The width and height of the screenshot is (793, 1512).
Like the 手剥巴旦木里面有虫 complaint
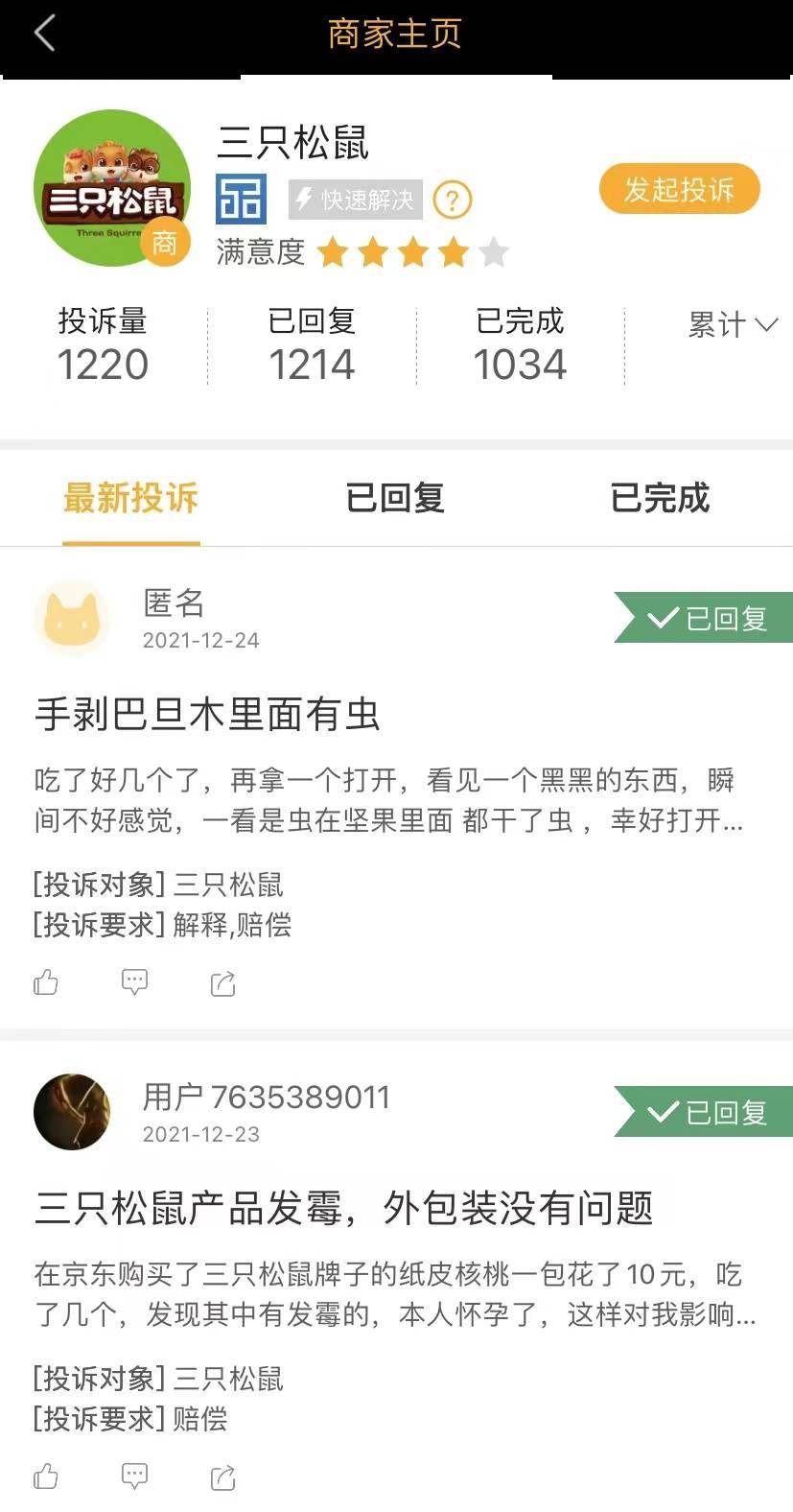click(x=46, y=982)
